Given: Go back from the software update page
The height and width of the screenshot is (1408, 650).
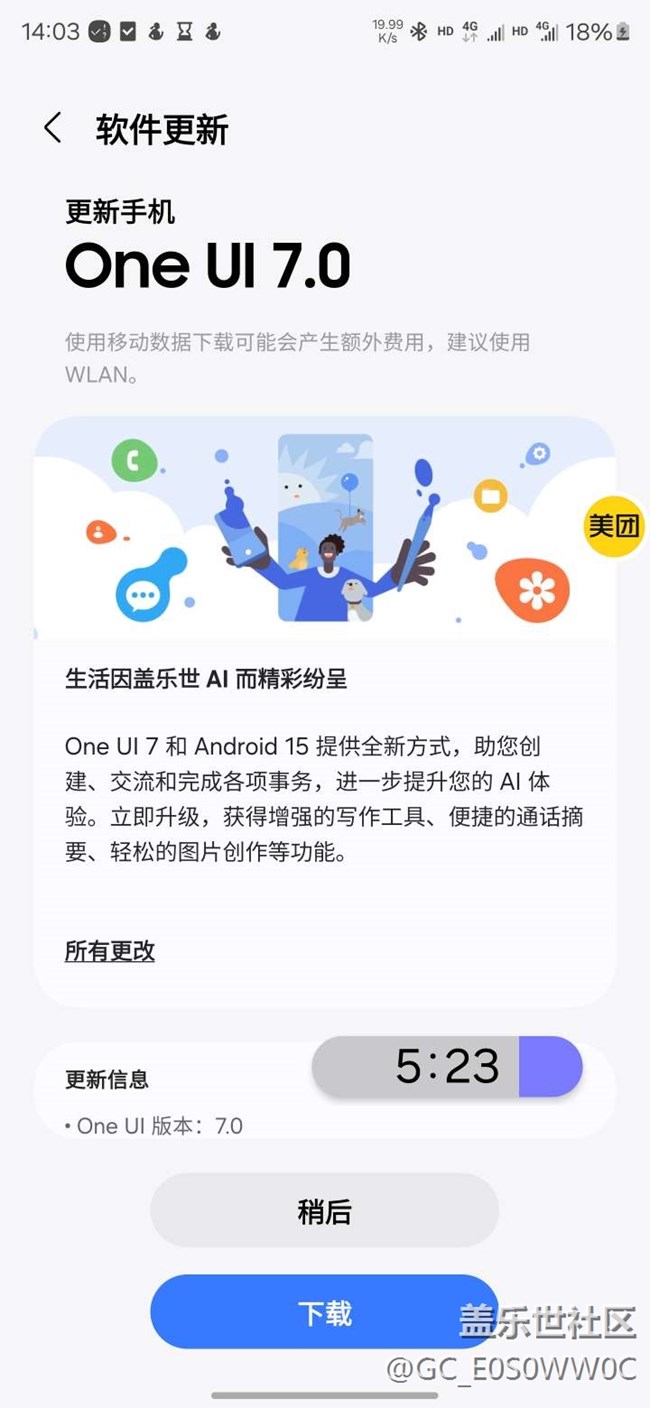Looking at the screenshot, I should tap(53, 128).
